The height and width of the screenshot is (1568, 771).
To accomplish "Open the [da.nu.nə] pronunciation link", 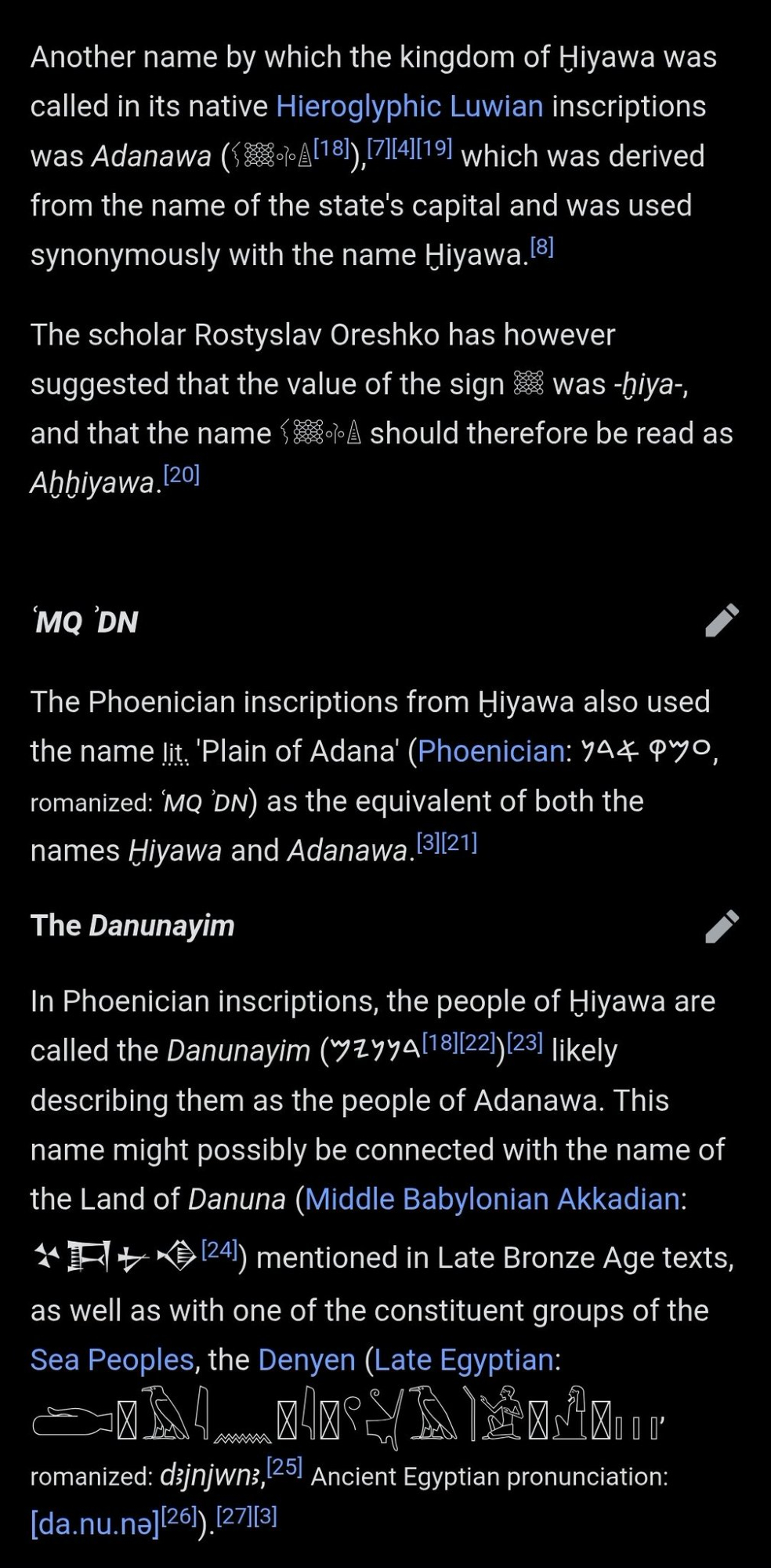I will pyautogui.click(x=95, y=1524).
